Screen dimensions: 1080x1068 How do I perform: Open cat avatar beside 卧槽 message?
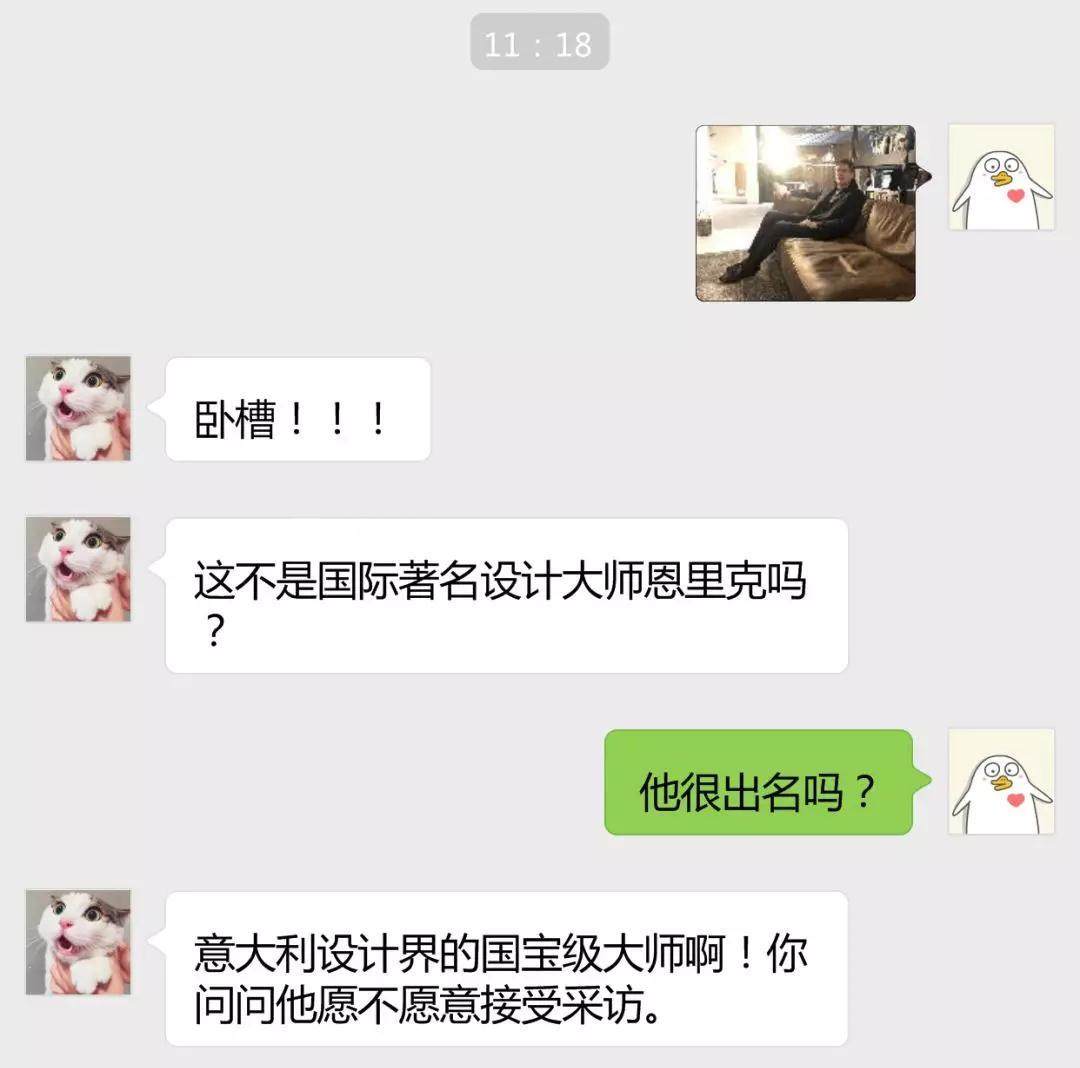pyautogui.click(x=78, y=408)
